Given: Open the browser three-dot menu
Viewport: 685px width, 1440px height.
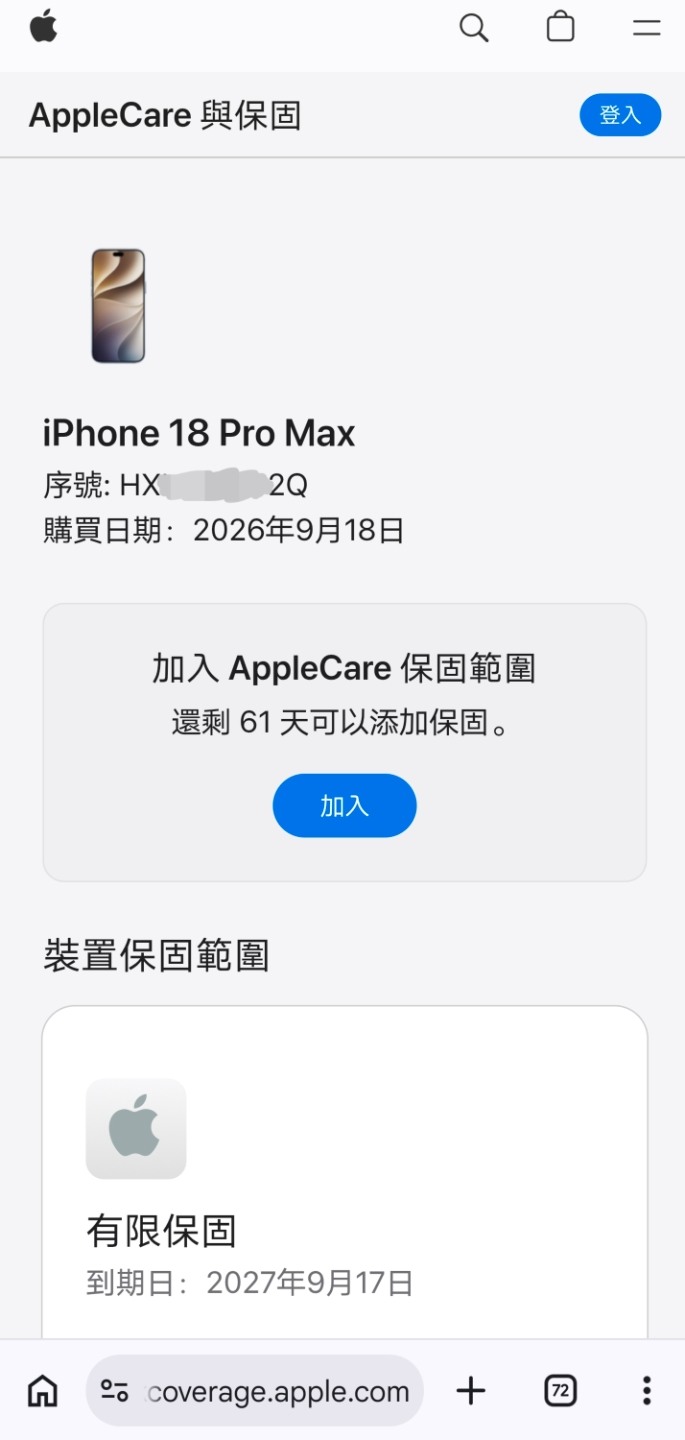Looking at the screenshot, I should (x=647, y=1390).
